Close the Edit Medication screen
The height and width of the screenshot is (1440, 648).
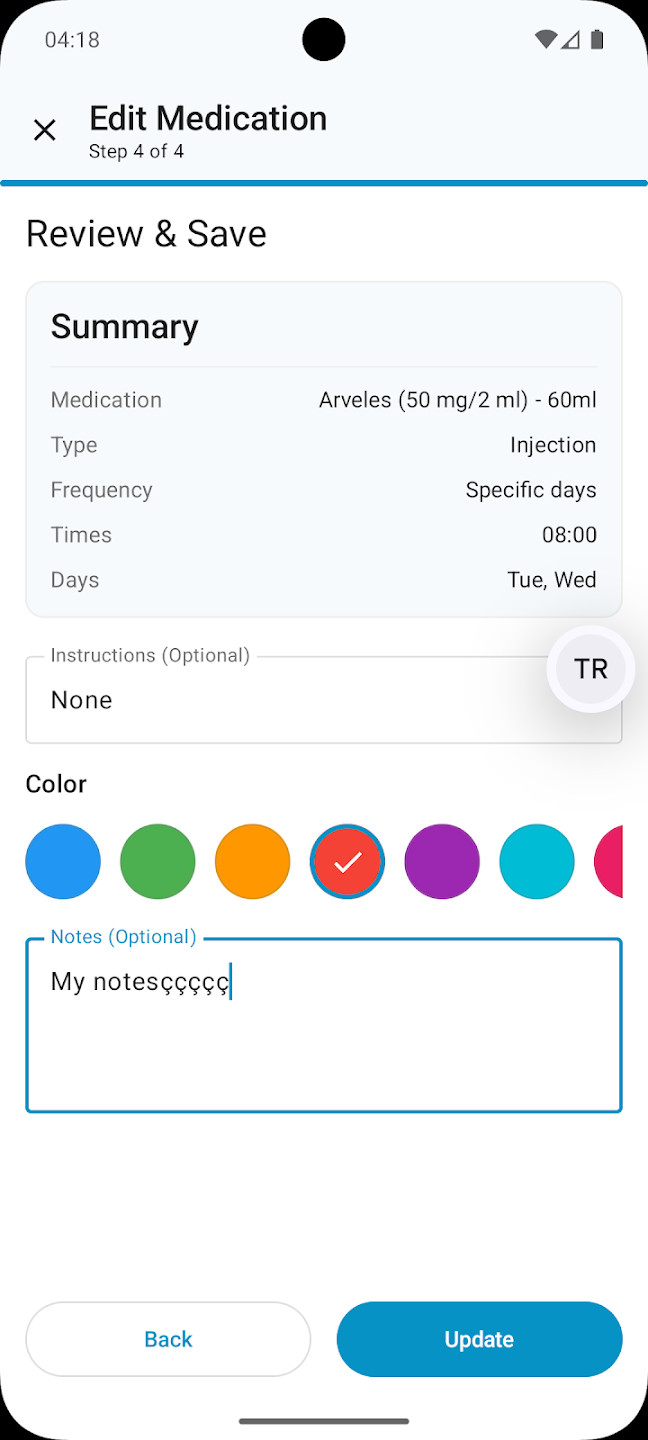click(x=45, y=130)
